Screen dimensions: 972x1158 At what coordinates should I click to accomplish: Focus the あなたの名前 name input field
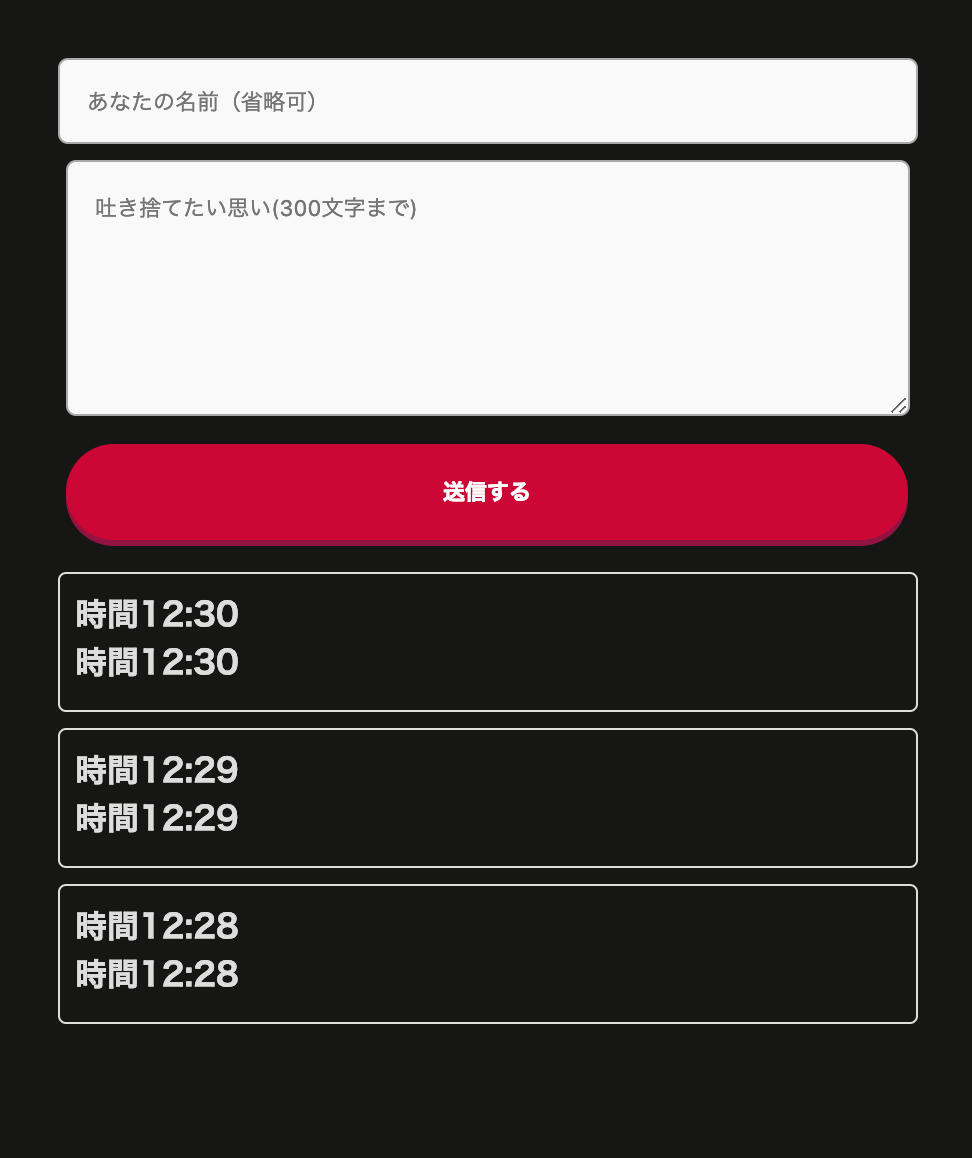pos(487,100)
